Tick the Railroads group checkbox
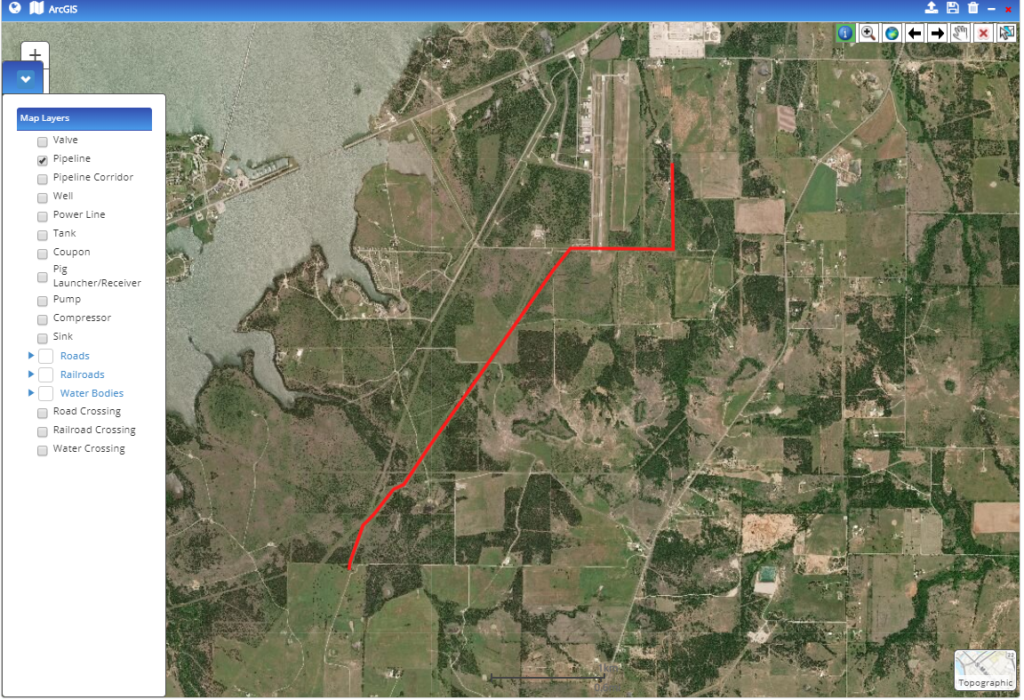Screen dimensions: 1024x700 tap(46, 375)
